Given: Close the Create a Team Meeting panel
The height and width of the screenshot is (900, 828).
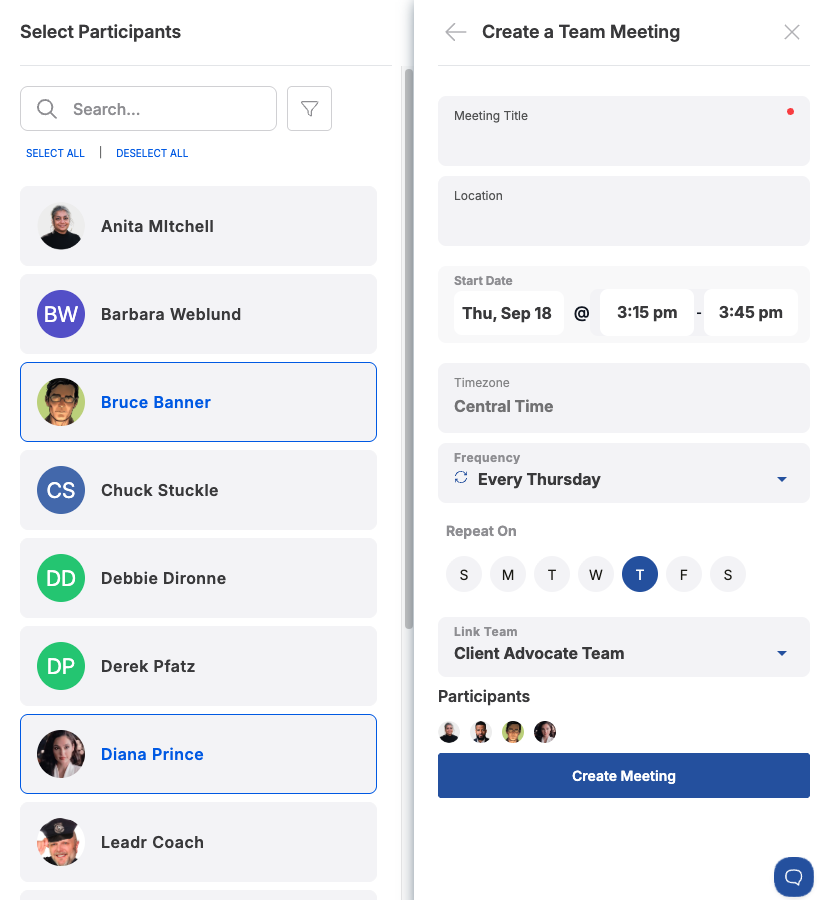Looking at the screenshot, I should (792, 32).
